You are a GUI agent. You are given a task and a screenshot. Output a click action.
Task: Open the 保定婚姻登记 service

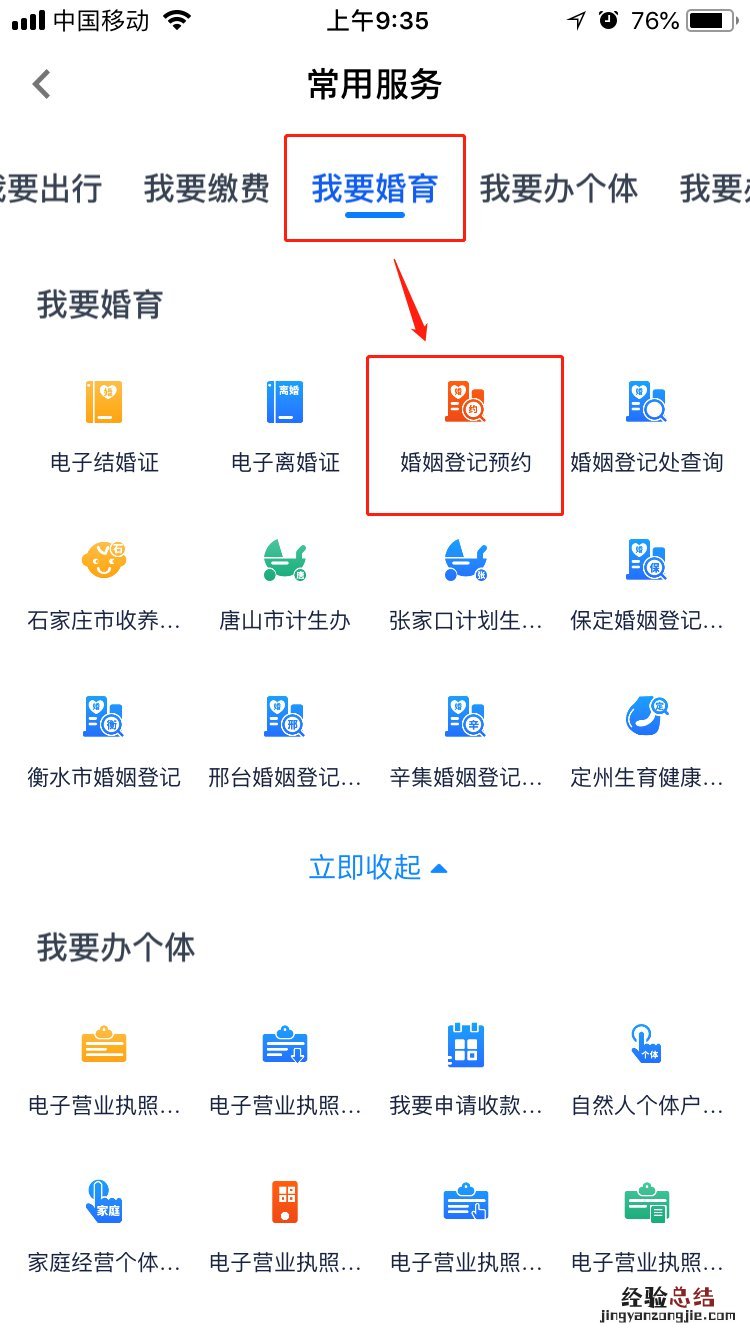tap(646, 583)
